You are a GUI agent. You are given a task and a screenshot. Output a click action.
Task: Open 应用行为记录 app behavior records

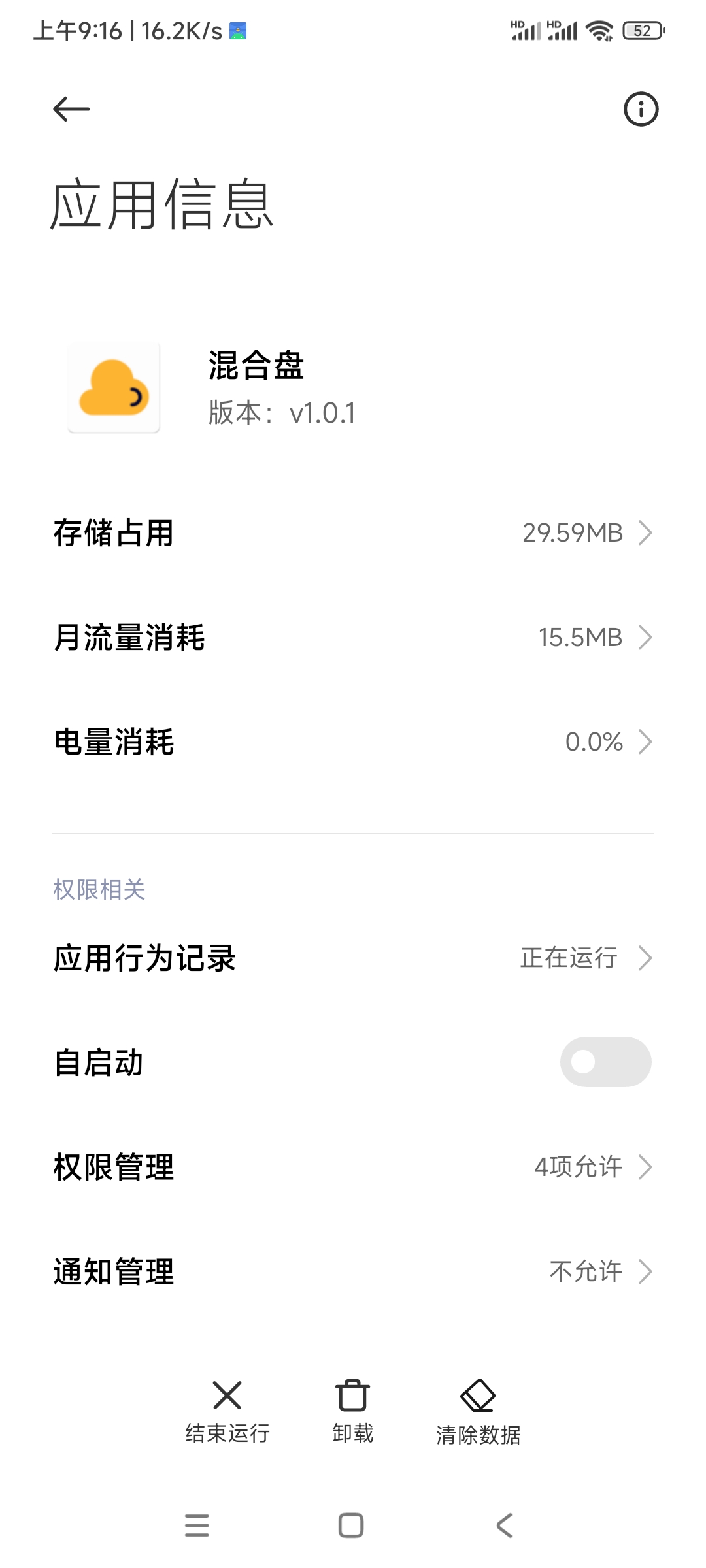click(x=353, y=958)
